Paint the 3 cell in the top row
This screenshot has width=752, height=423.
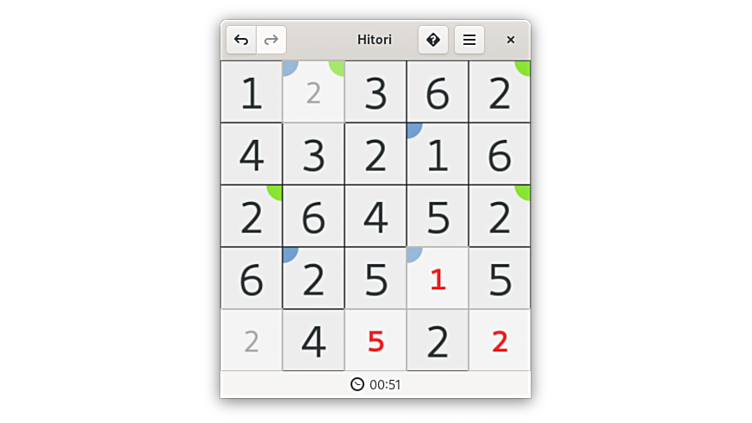375,93
